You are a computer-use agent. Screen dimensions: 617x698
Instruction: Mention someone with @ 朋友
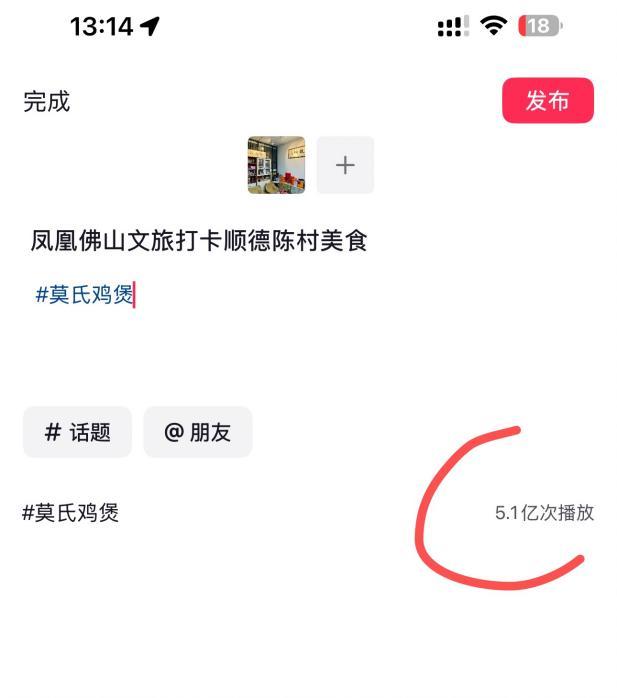pos(197,432)
